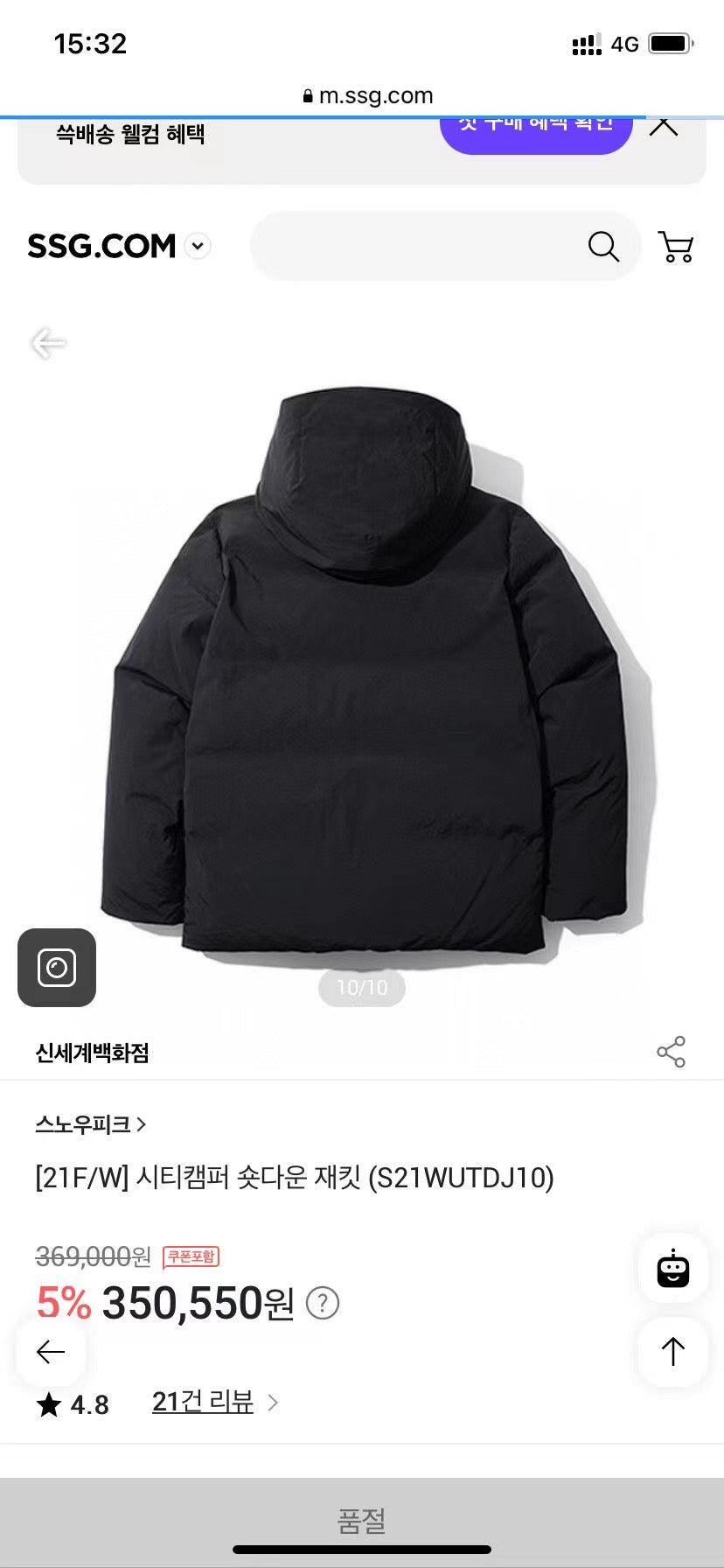724x1568 pixels.
Task: Show price details via the question mark
Action: click(323, 1303)
